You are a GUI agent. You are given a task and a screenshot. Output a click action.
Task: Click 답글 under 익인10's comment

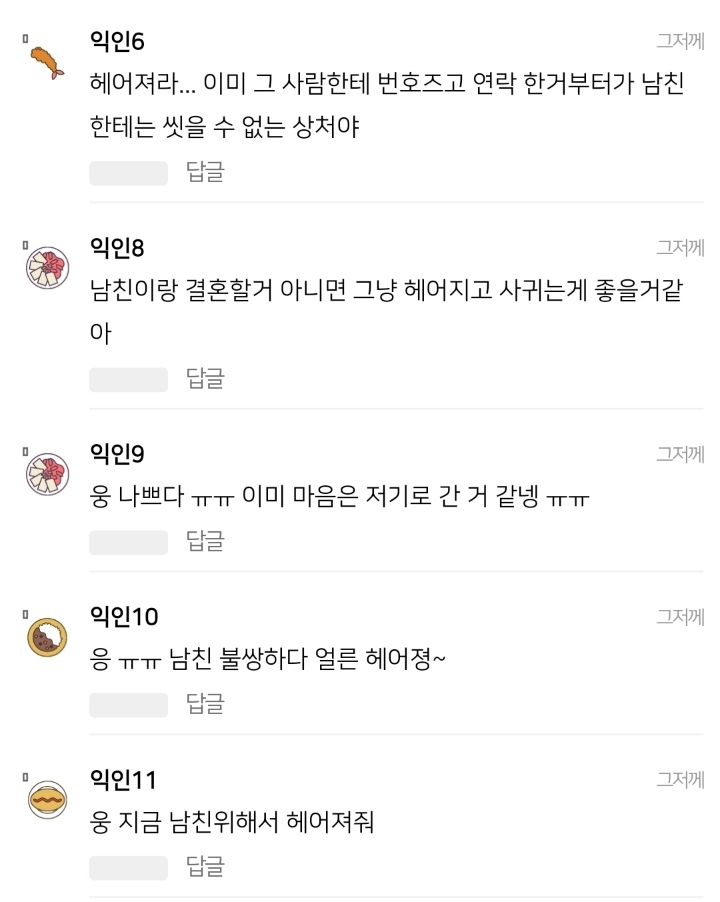pos(207,705)
